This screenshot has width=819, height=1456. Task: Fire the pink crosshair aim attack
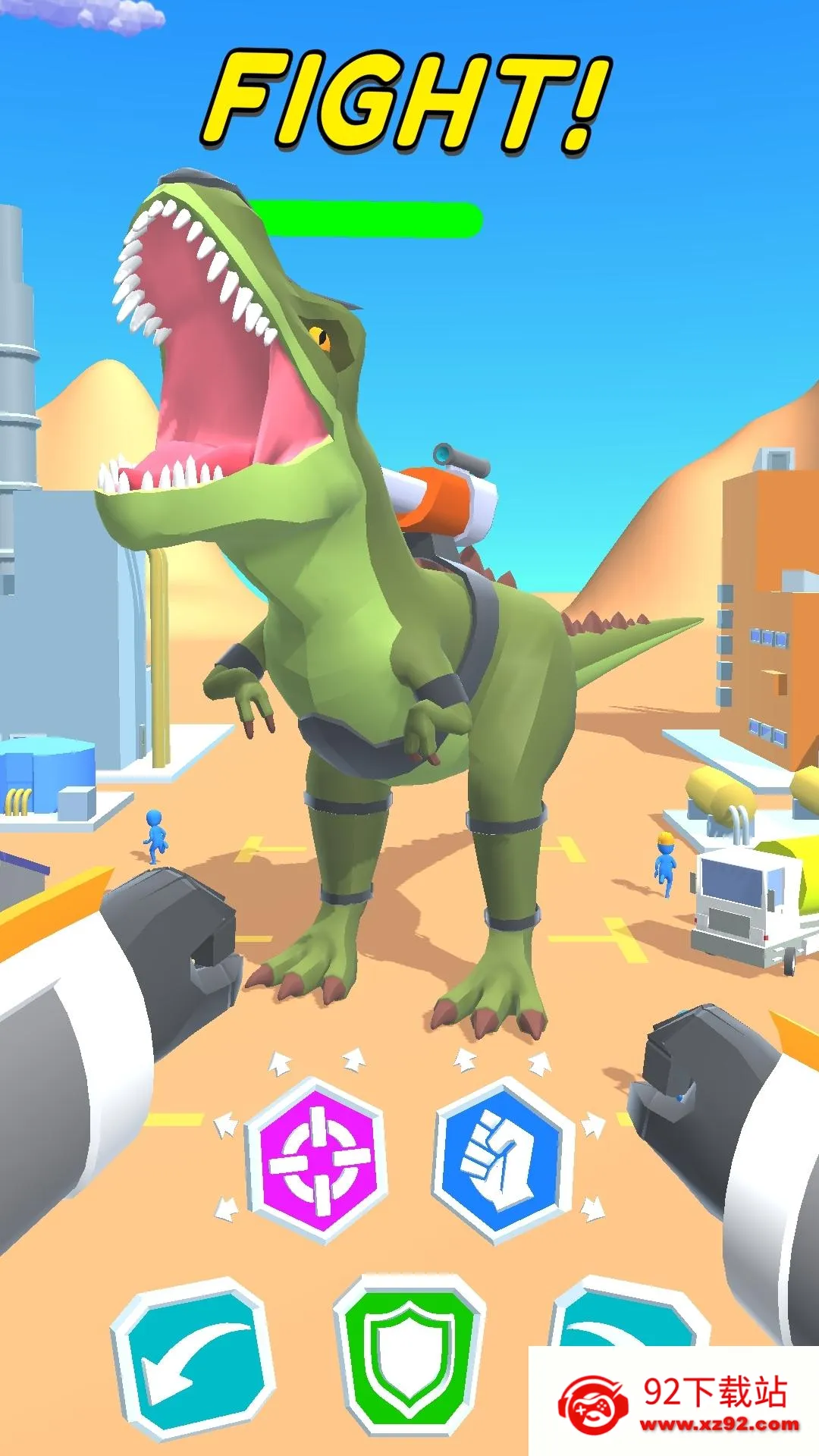pos(317,1160)
